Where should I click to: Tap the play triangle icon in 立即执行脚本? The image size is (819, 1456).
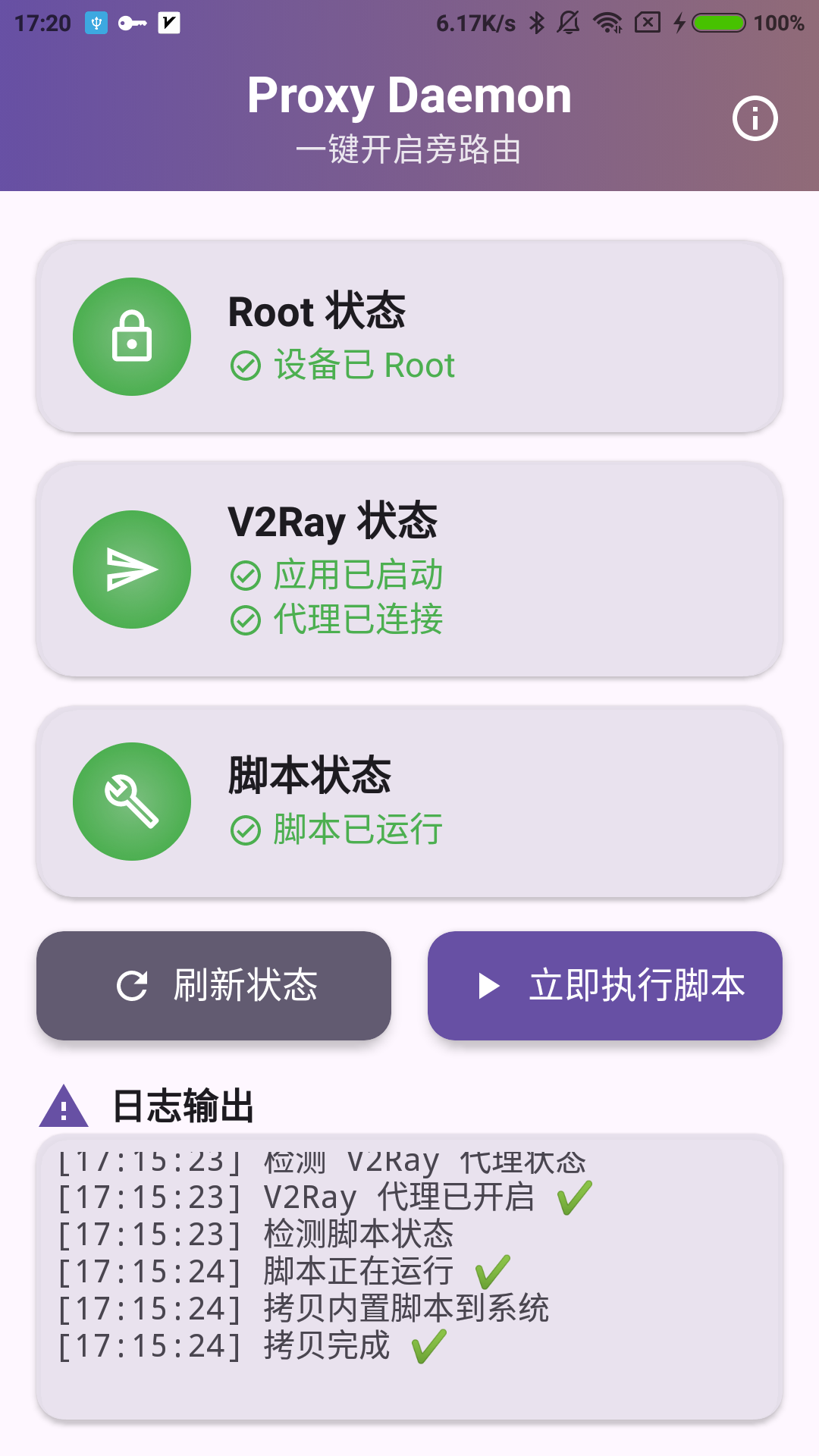coord(490,985)
